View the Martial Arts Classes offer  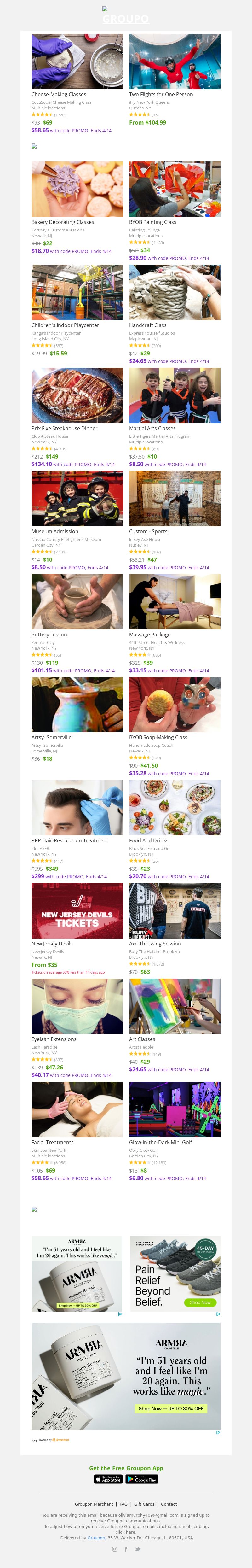click(x=174, y=395)
